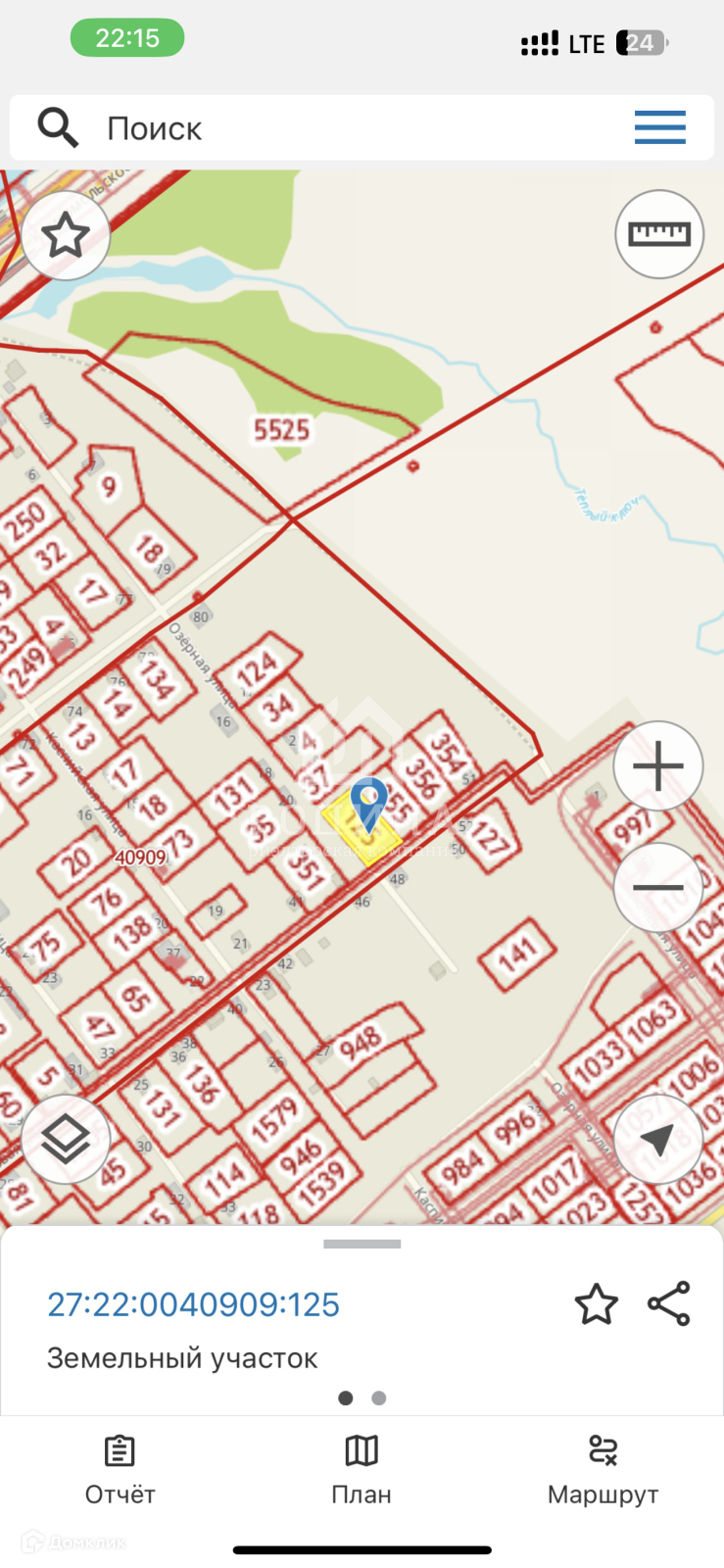The height and width of the screenshot is (1568, 724).
Task: Zoom out with the minus button
Action: coord(658,887)
